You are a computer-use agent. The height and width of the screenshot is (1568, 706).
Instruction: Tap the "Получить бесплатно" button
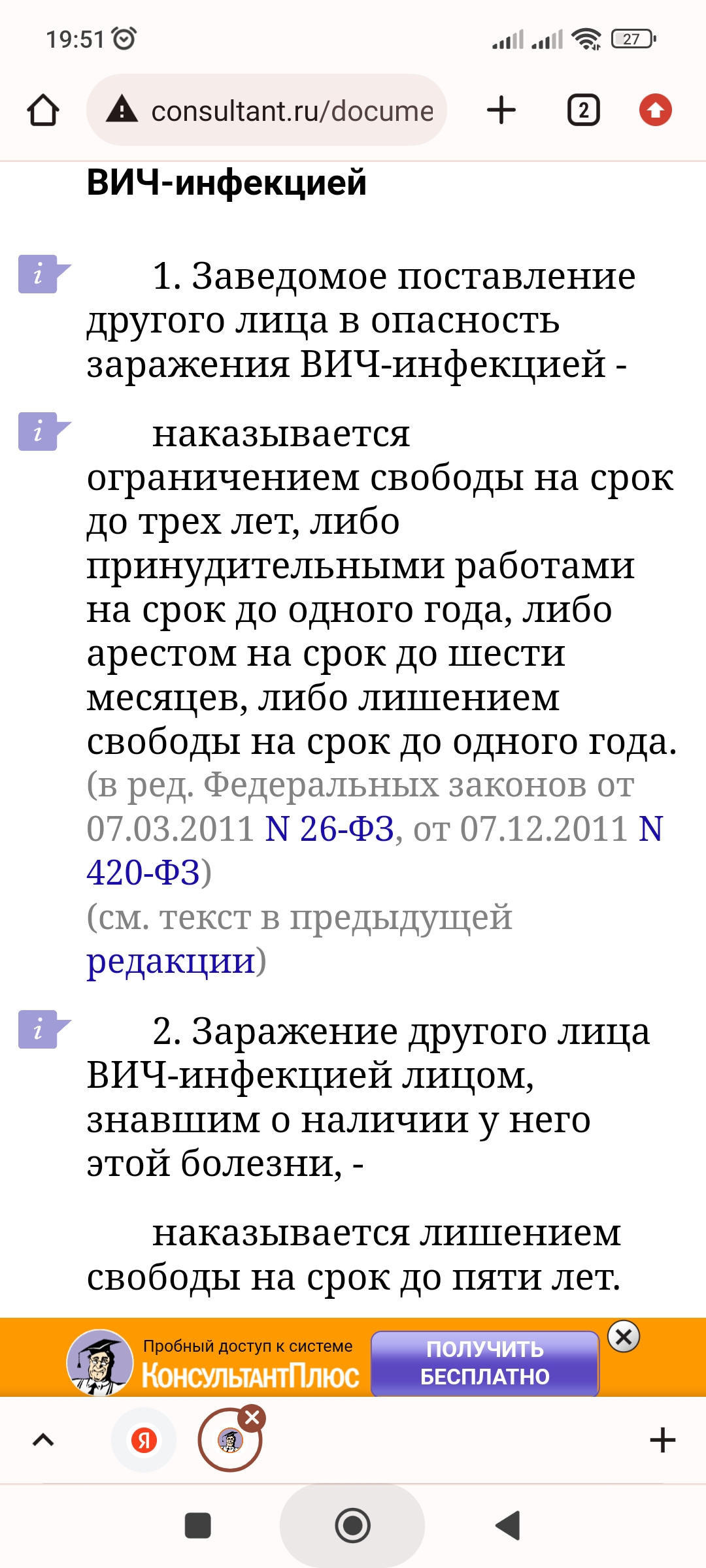[x=484, y=1363]
